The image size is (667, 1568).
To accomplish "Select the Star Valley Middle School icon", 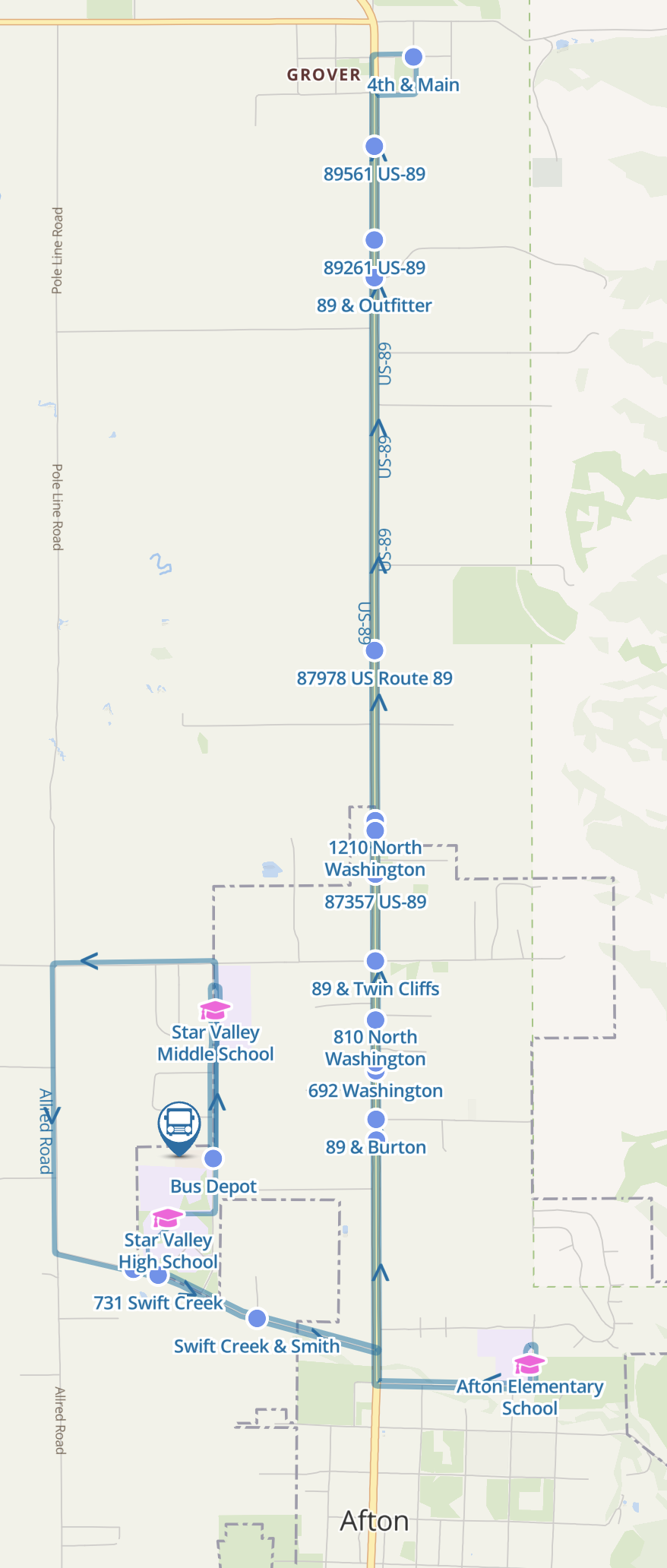I will 215,1010.
